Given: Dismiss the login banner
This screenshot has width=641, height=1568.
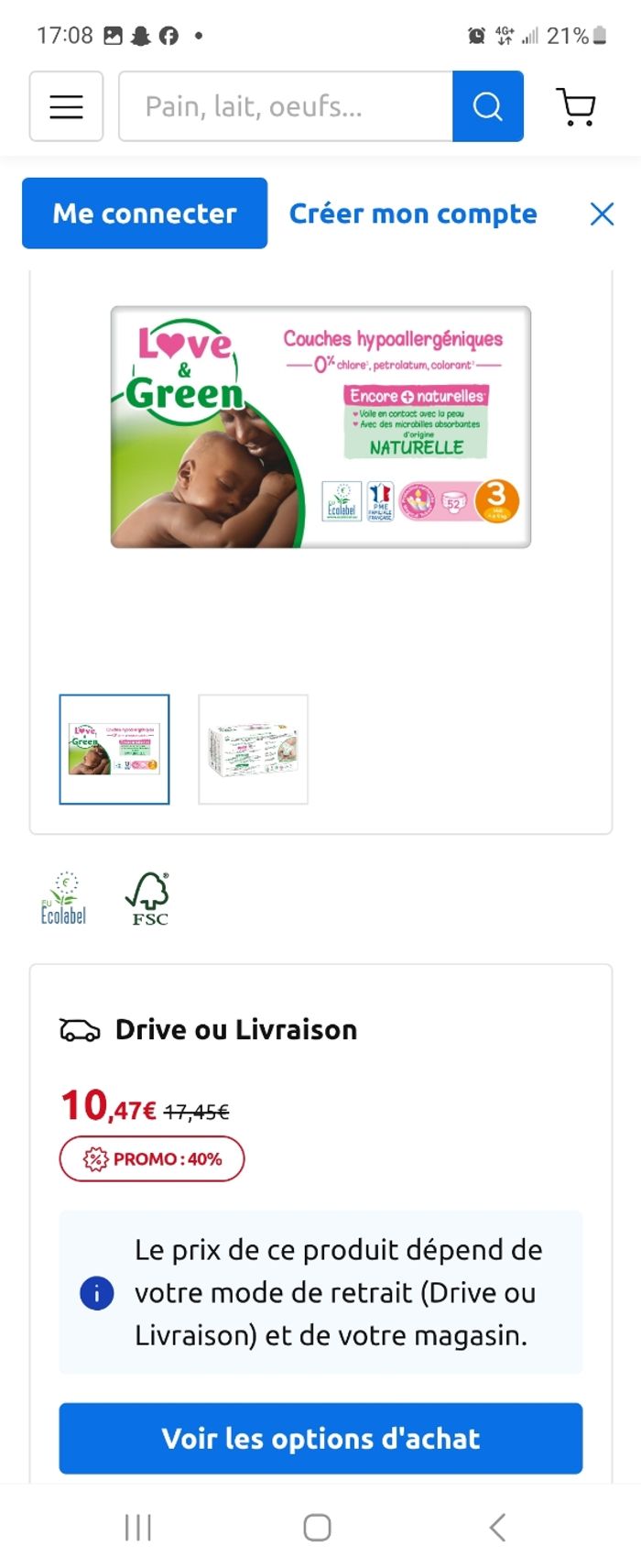Looking at the screenshot, I should coord(602,214).
